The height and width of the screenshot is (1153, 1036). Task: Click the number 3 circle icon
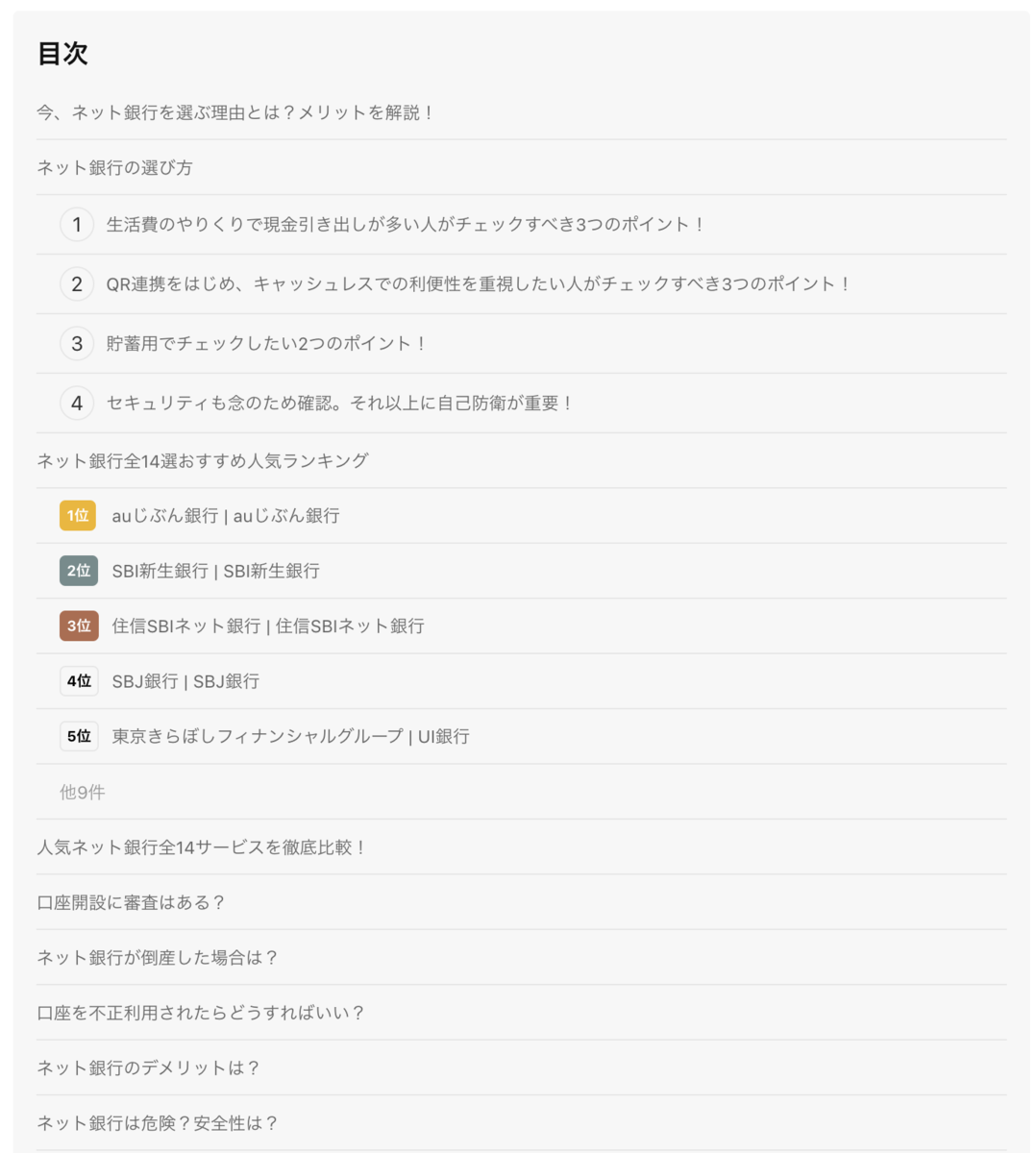point(77,343)
